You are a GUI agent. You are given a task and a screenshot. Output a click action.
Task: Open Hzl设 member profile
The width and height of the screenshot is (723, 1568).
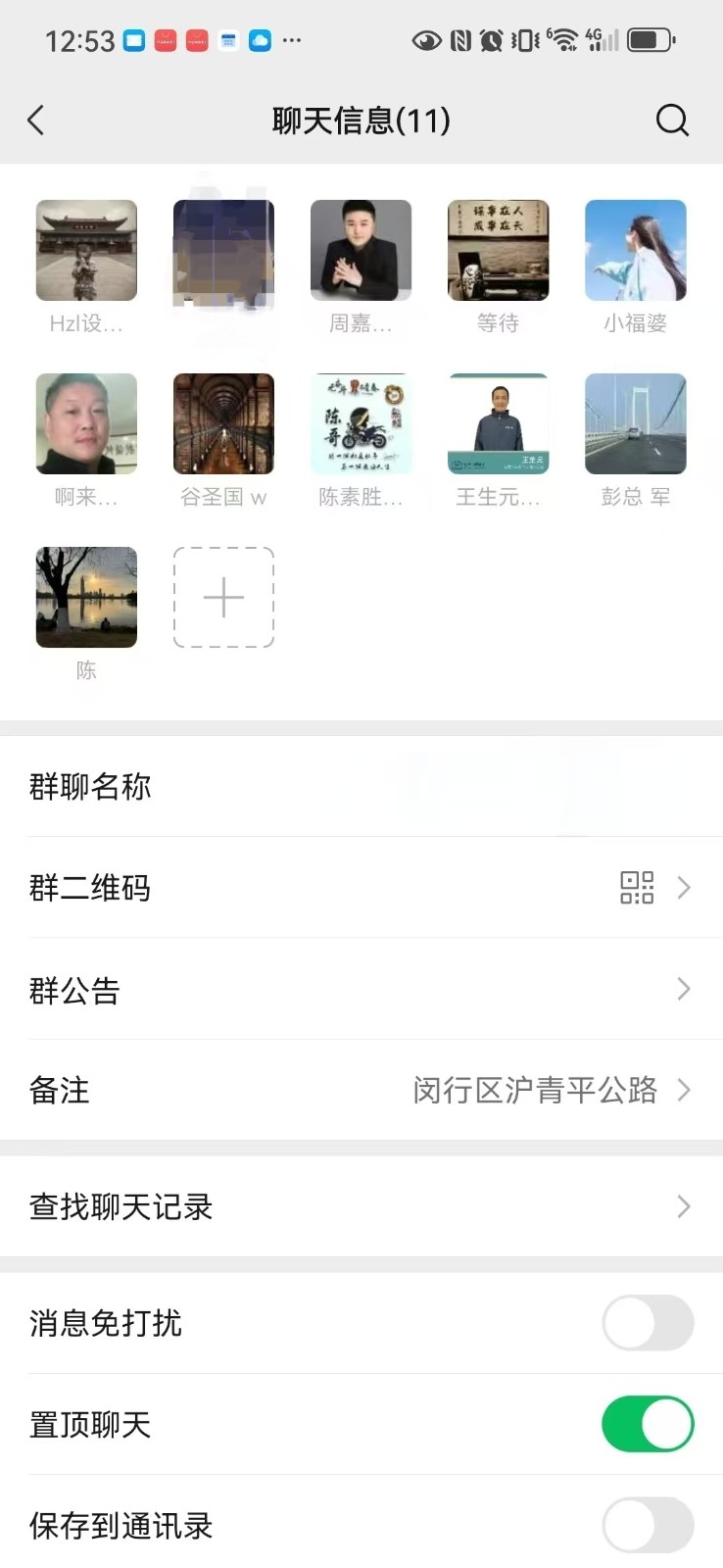[x=86, y=251]
